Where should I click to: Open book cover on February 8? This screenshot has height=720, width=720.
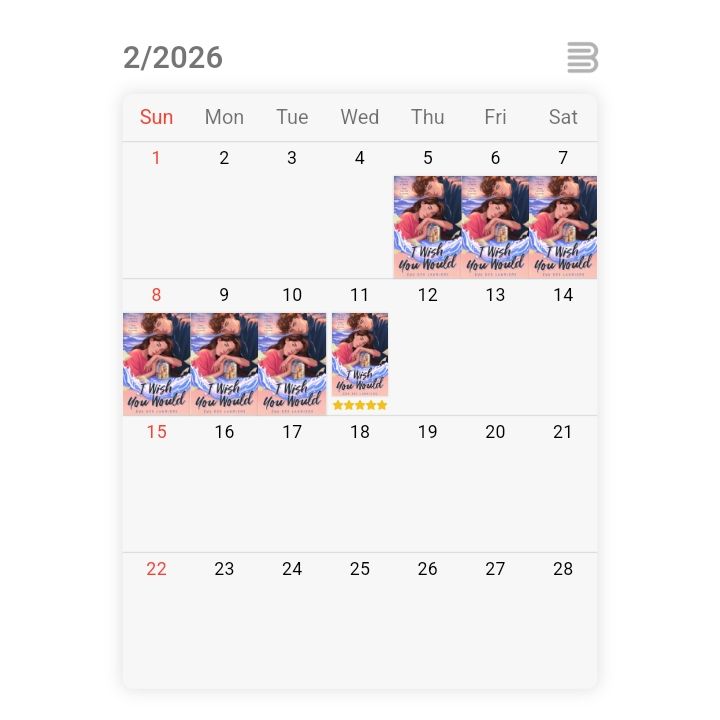(156, 364)
